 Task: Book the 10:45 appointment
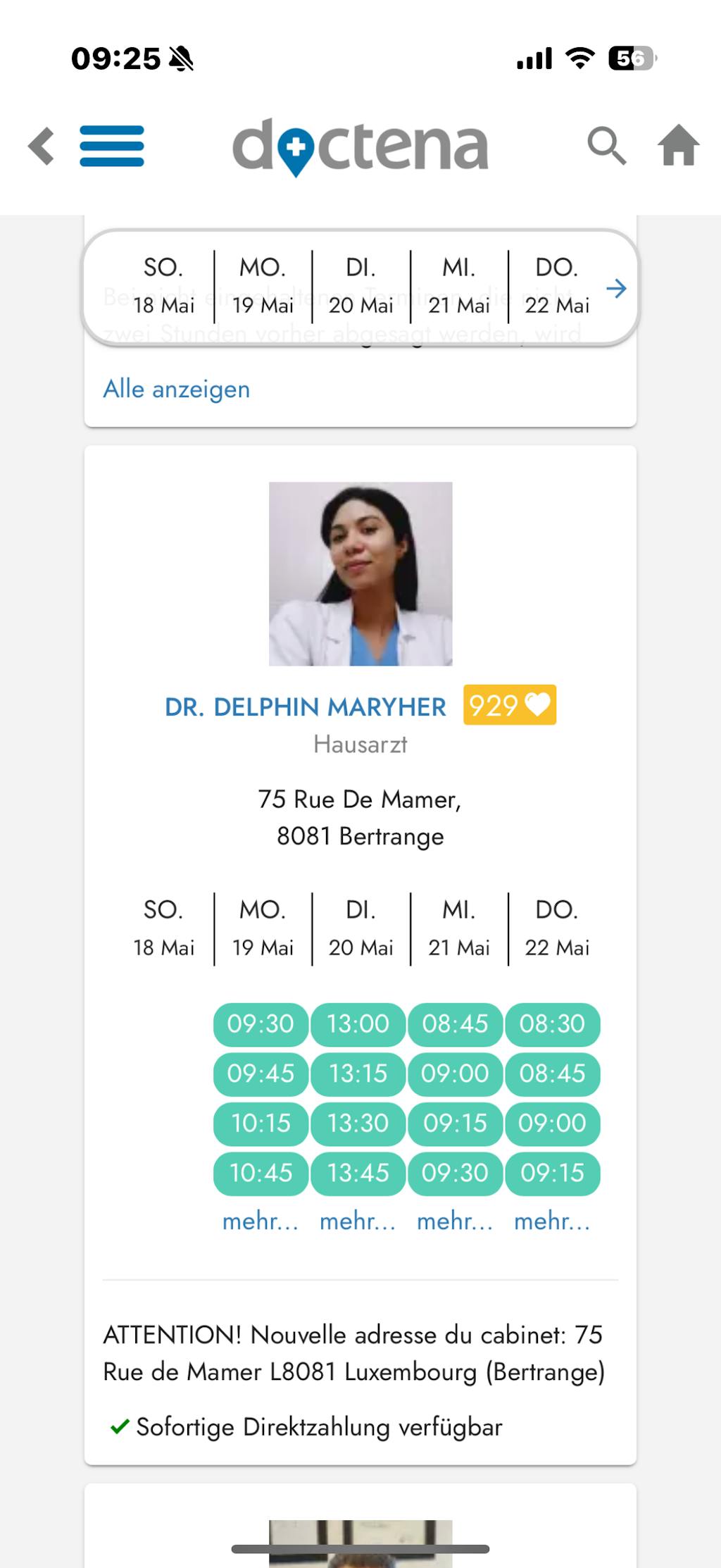(x=261, y=1173)
